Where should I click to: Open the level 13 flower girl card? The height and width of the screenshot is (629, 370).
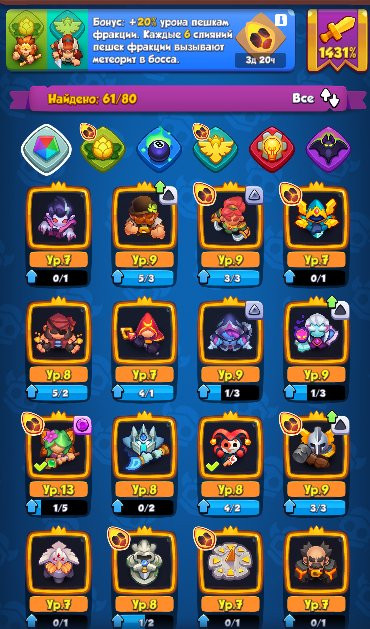pos(58,465)
